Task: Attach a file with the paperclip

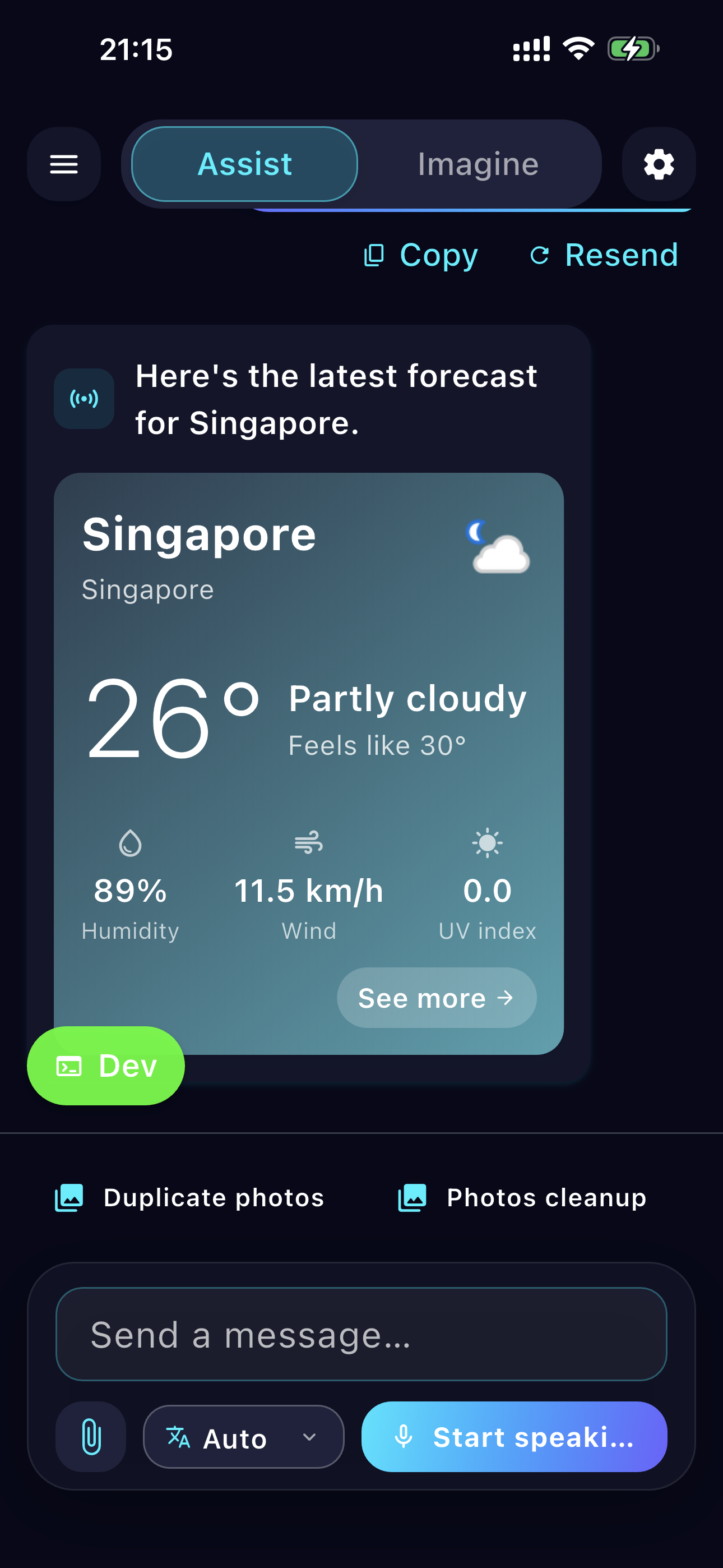Action: pyautogui.click(x=91, y=1437)
